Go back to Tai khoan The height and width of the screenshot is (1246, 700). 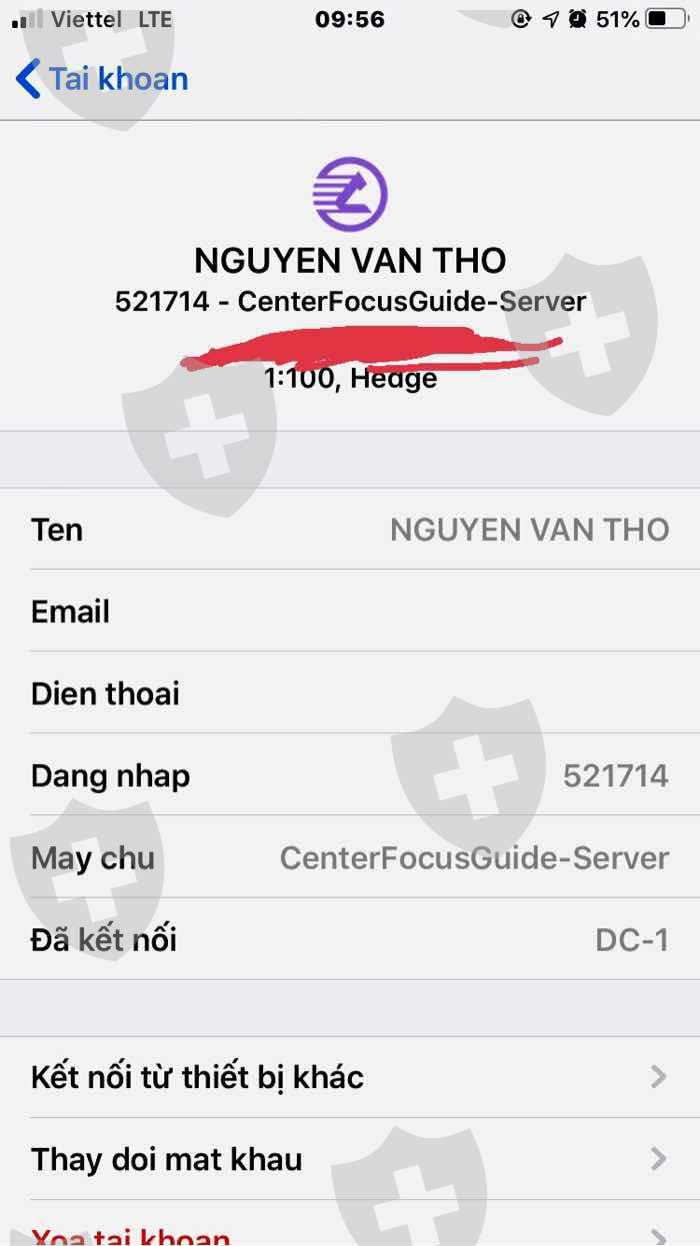101,79
